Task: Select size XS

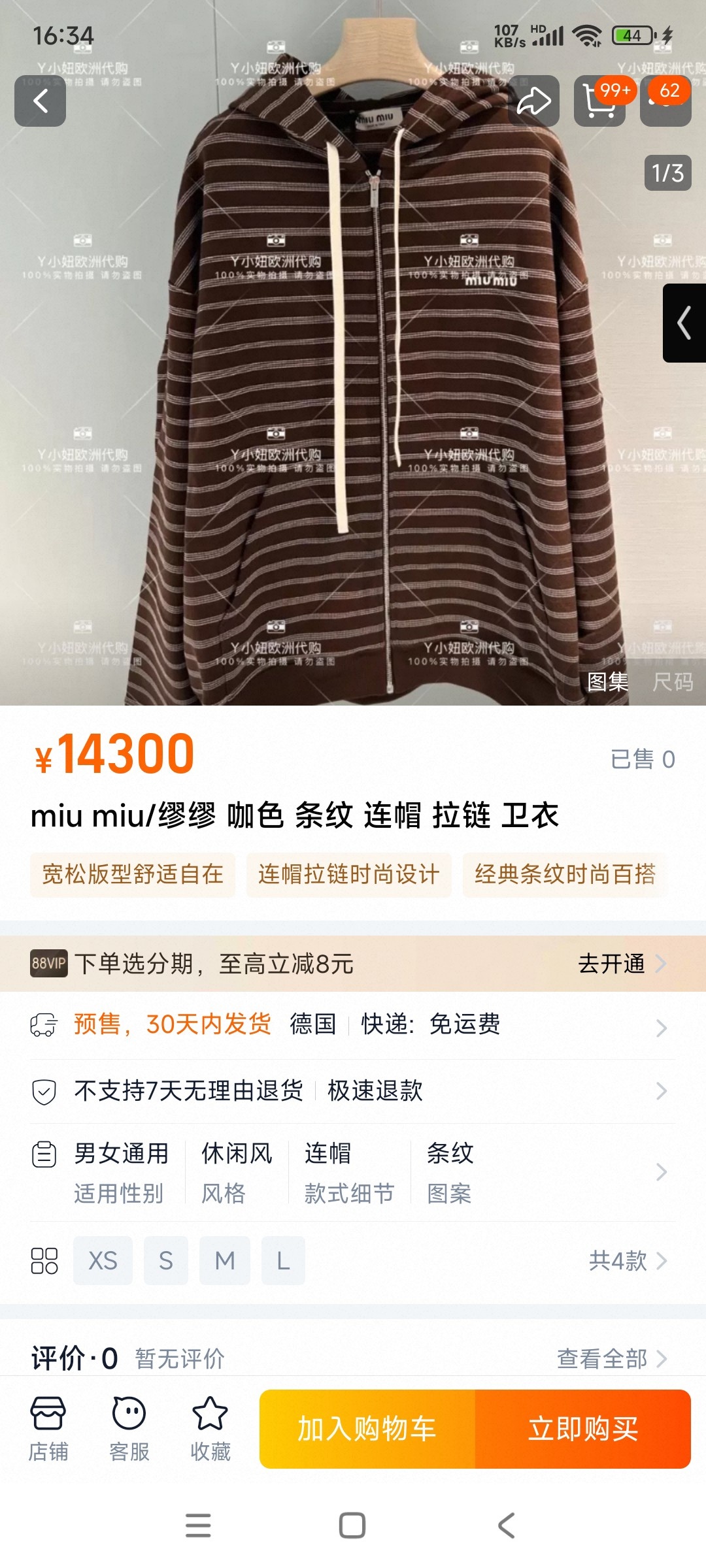Action: click(x=103, y=1260)
